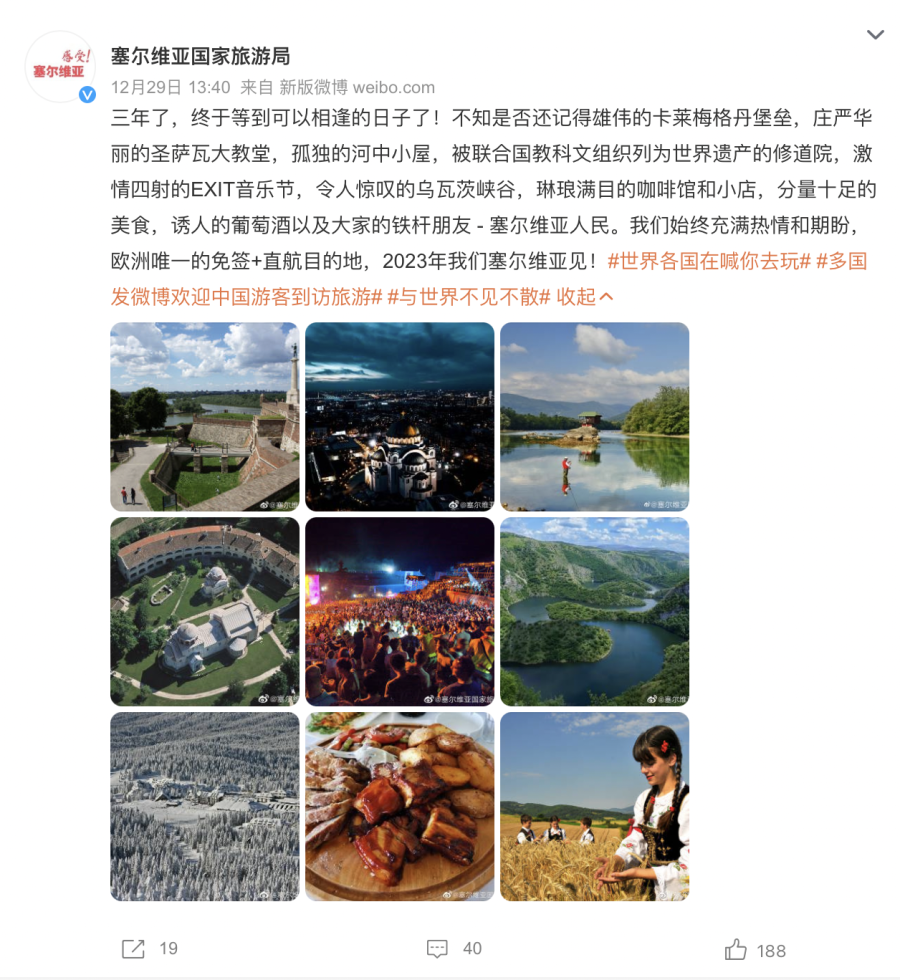Image resolution: width=900 pixels, height=980 pixels.
Task: Open the river house photo
Action: [594, 416]
